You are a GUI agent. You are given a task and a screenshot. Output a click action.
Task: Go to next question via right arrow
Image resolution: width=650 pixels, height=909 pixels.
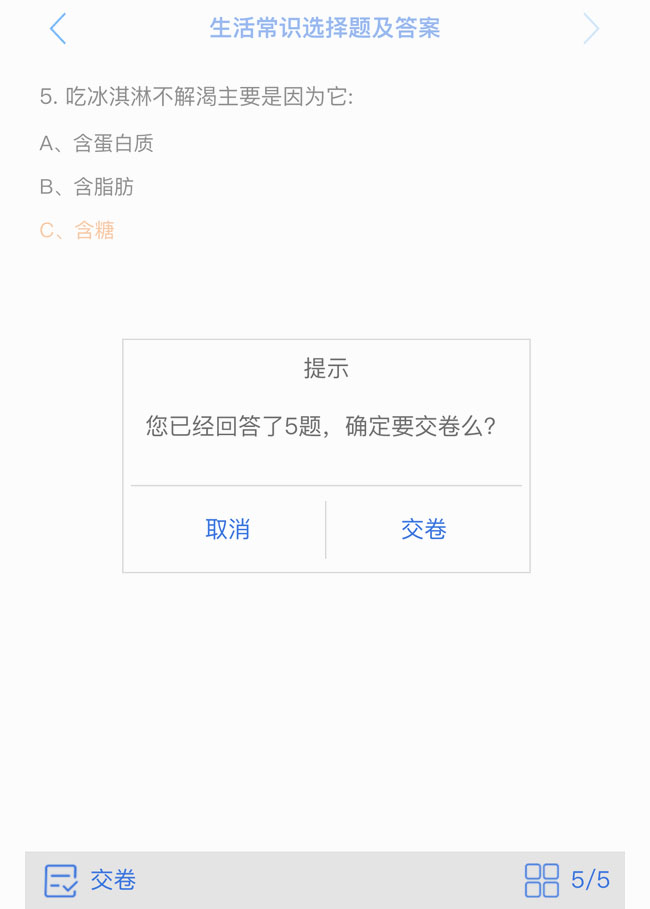[x=591, y=29]
